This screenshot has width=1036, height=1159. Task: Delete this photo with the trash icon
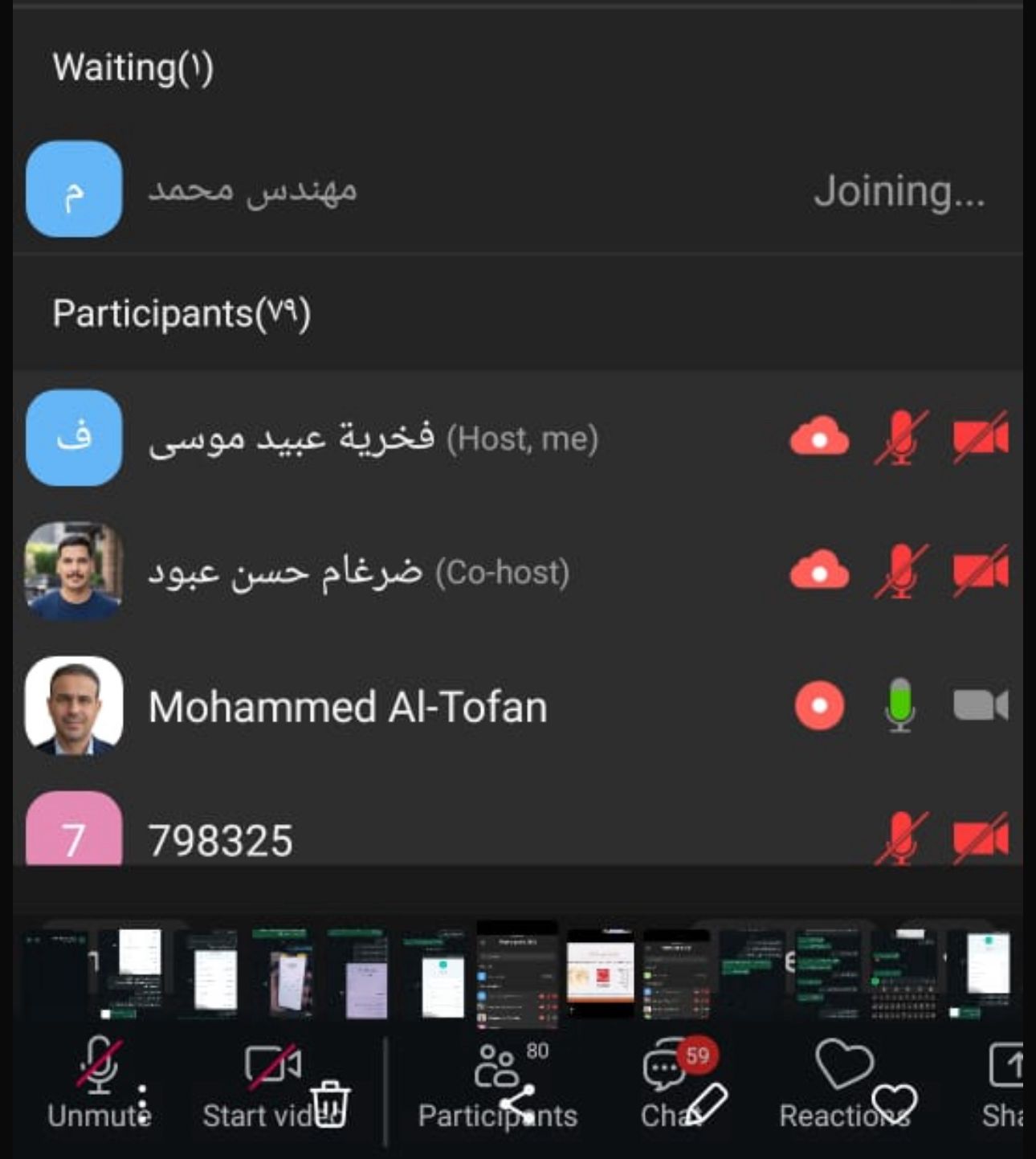(x=330, y=1104)
